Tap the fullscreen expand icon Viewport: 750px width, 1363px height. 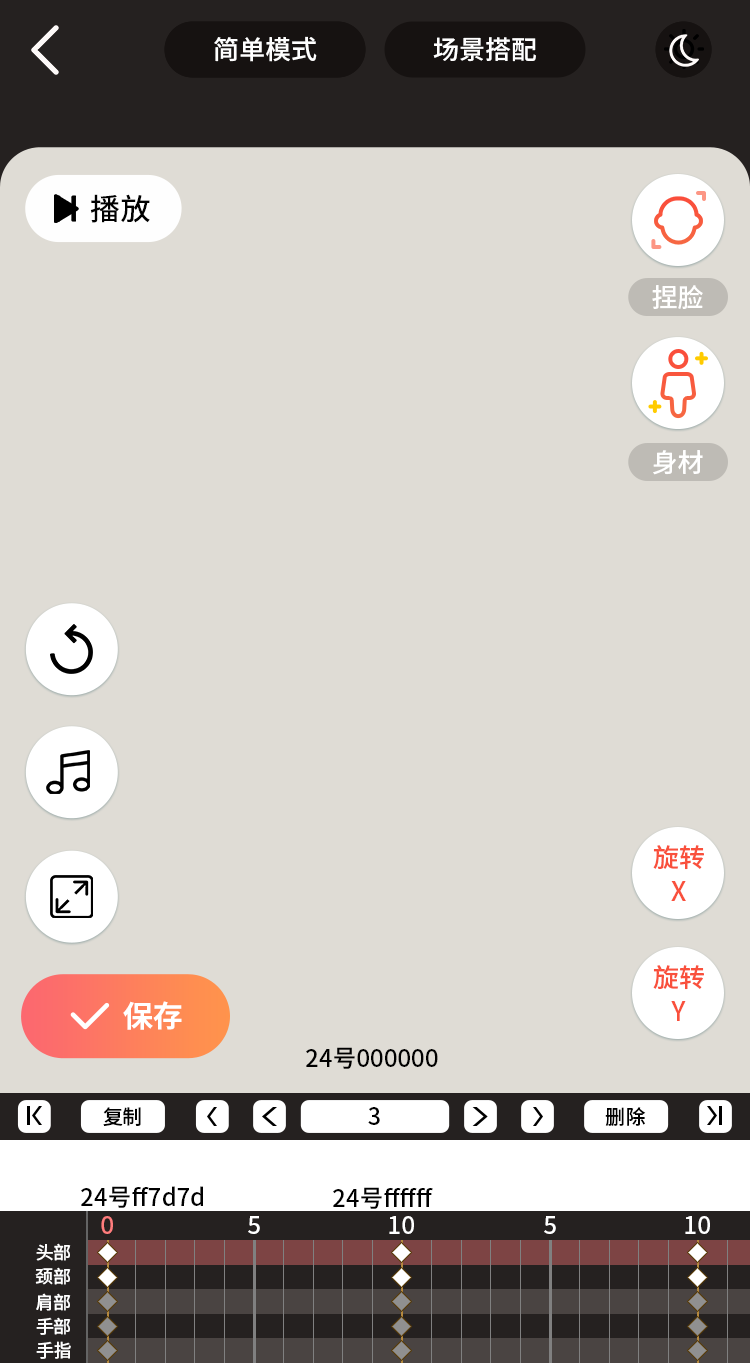coord(72,897)
